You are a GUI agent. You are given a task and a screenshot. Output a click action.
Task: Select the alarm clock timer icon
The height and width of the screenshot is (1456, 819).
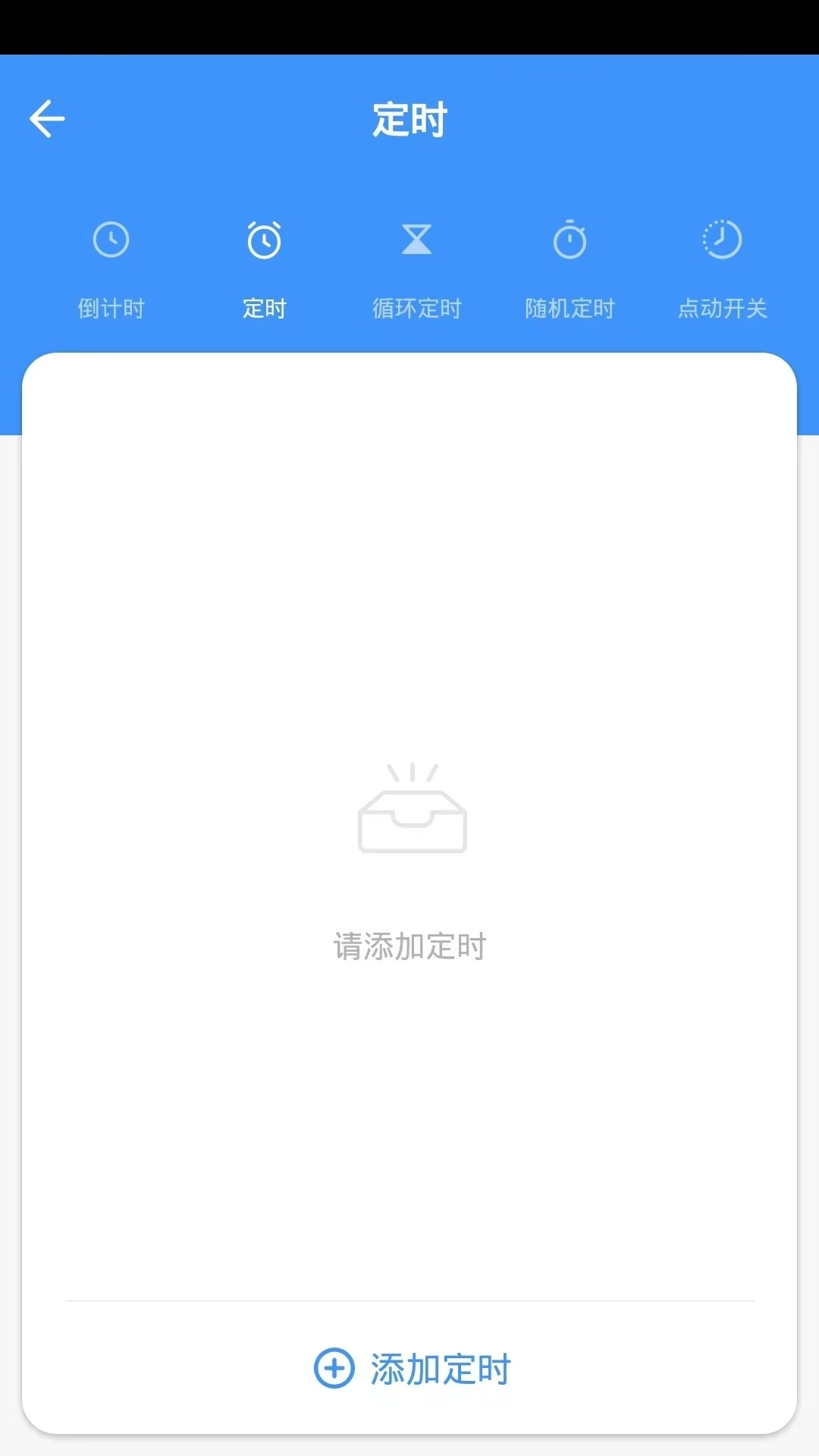point(264,240)
